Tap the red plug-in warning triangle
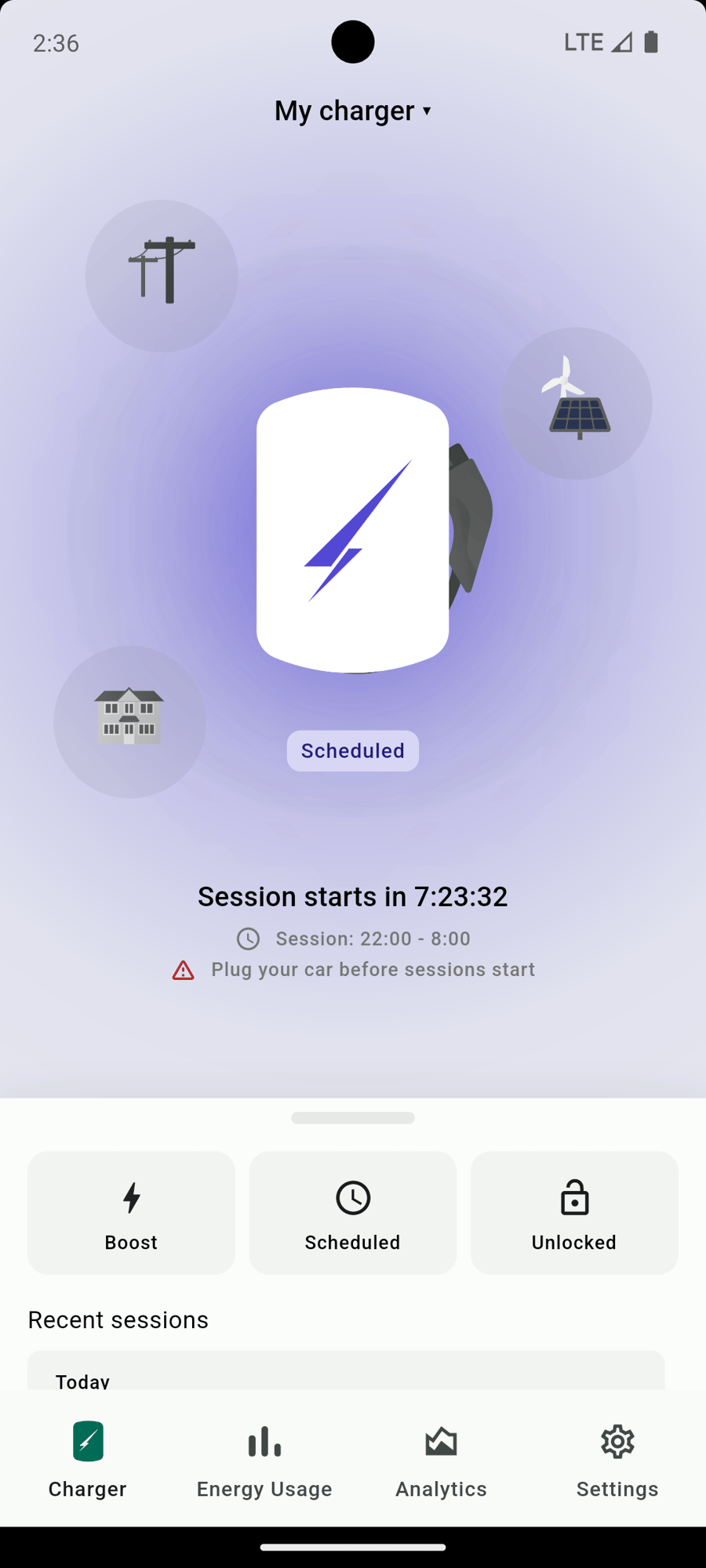Viewport: 706px width, 1568px height. coord(182,970)
